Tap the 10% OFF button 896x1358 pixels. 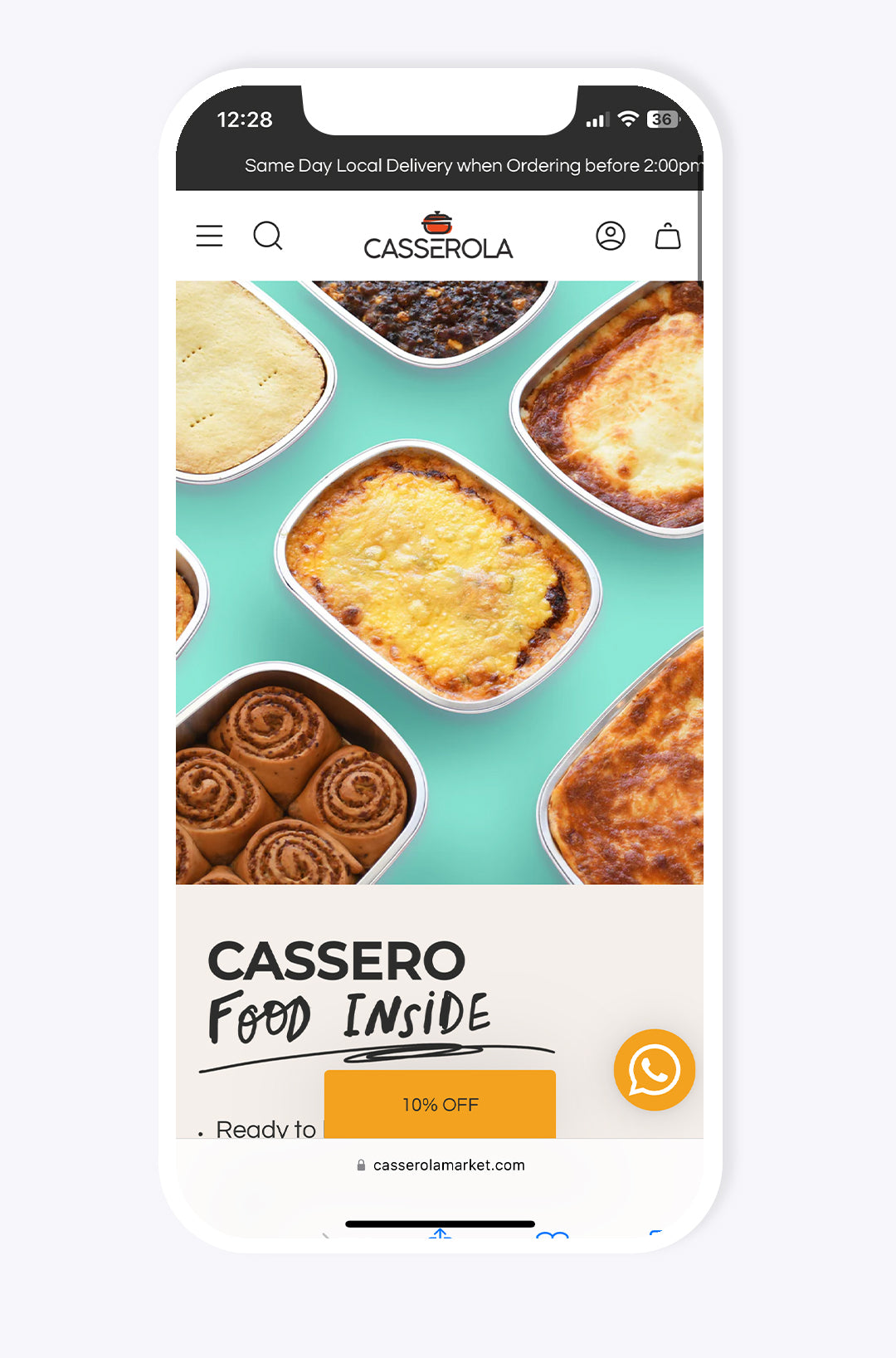440,1104
